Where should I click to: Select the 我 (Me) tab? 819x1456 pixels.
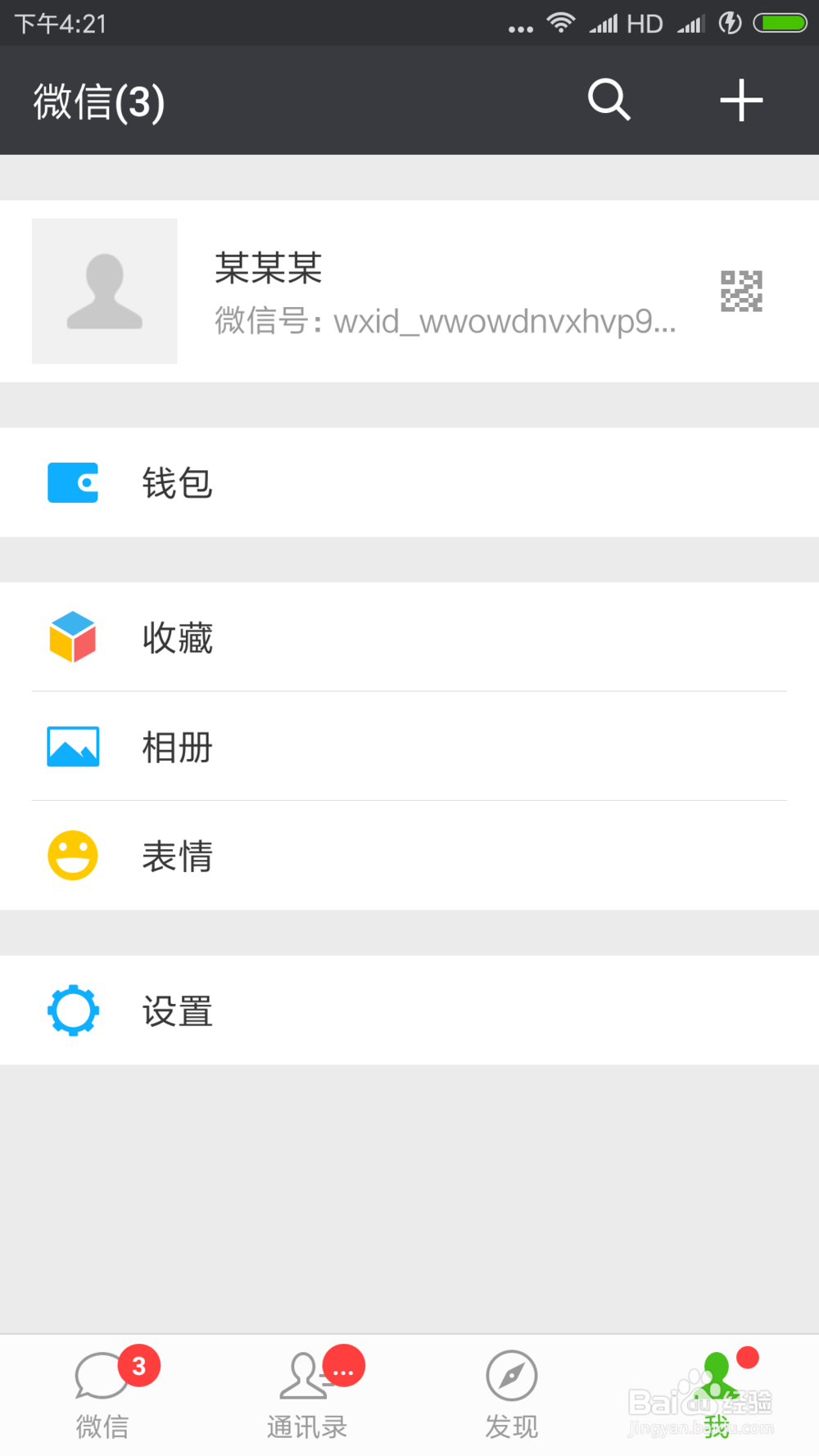(715, 1392)
